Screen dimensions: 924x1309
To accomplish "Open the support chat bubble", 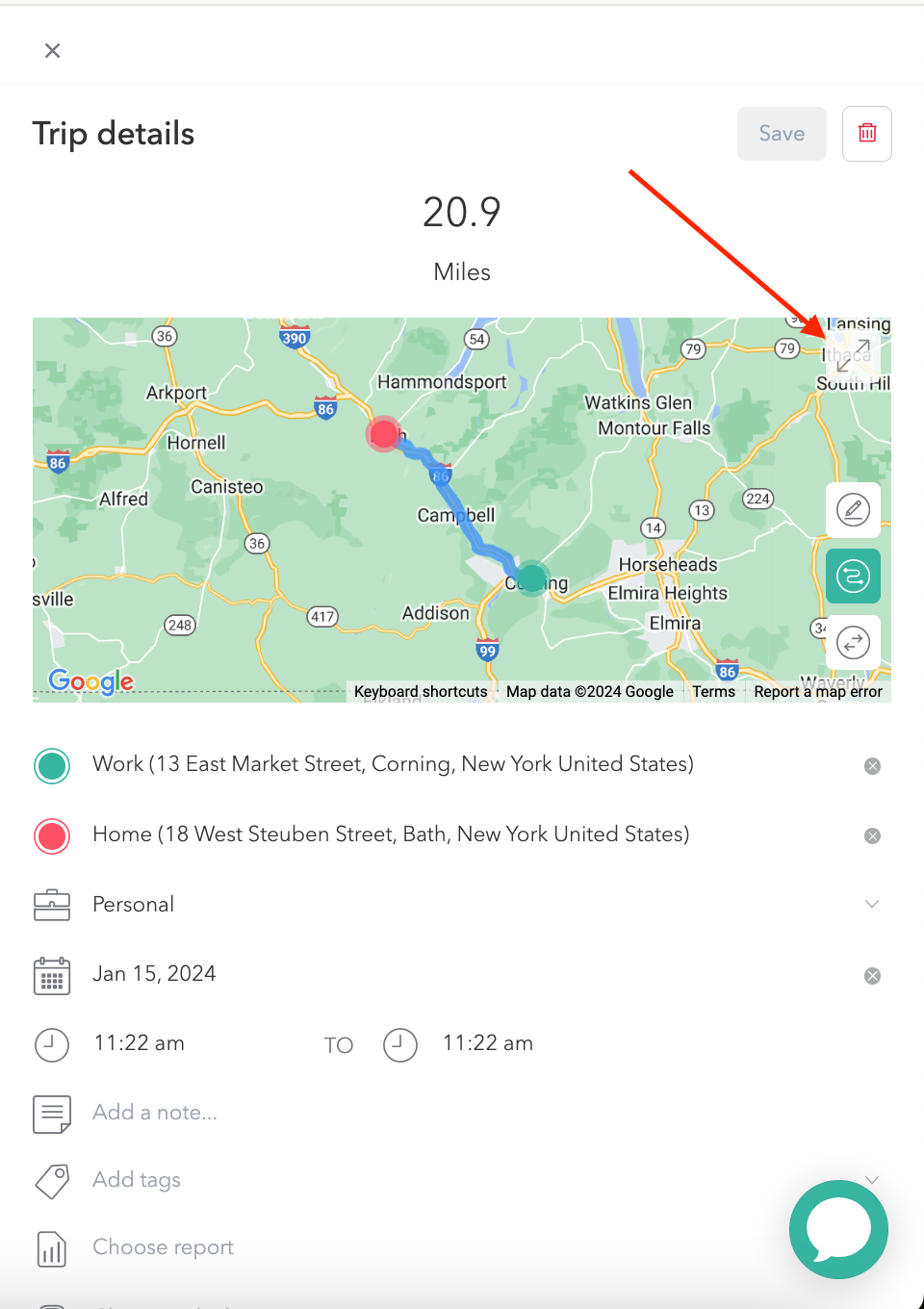I will pyautogui.click(x=838, y=1229).
